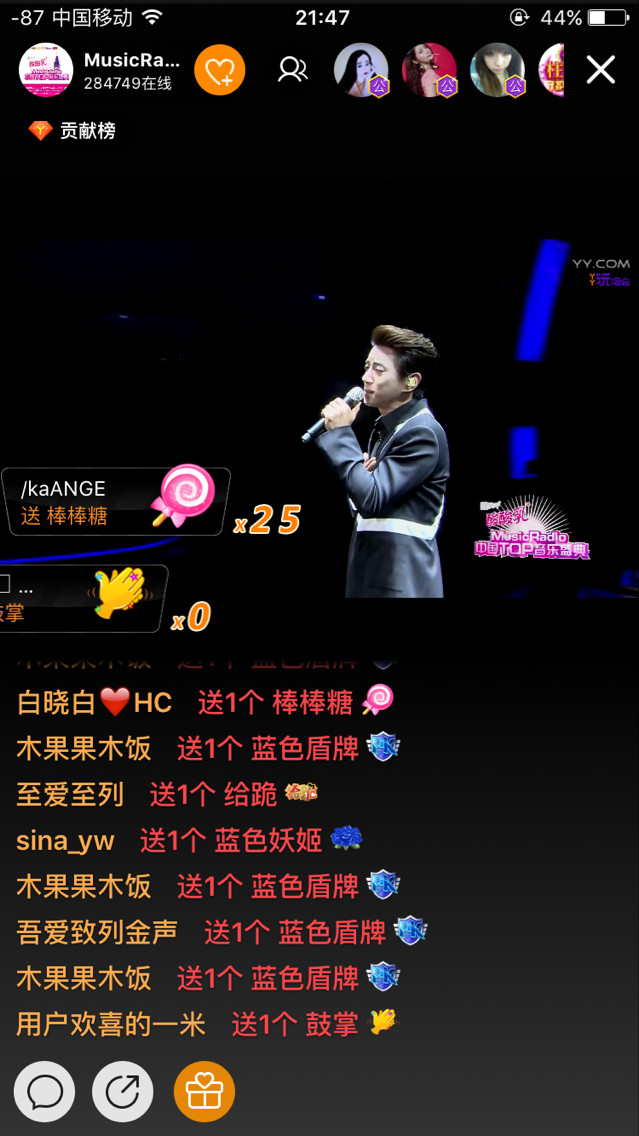Open the orange gift panel

click(x=204, y=1091)
